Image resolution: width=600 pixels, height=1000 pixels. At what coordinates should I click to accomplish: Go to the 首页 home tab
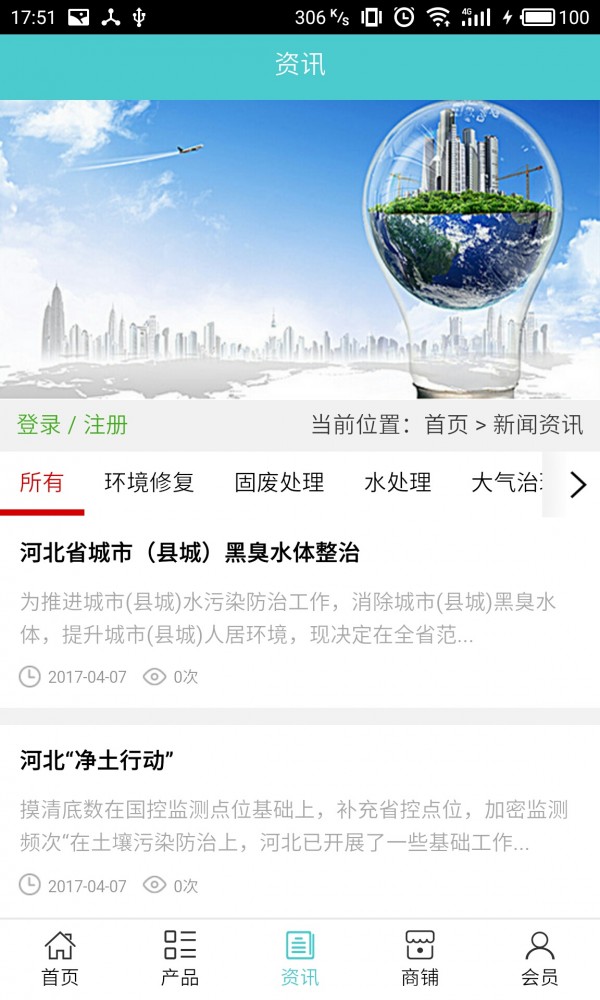tap(60, 958)
